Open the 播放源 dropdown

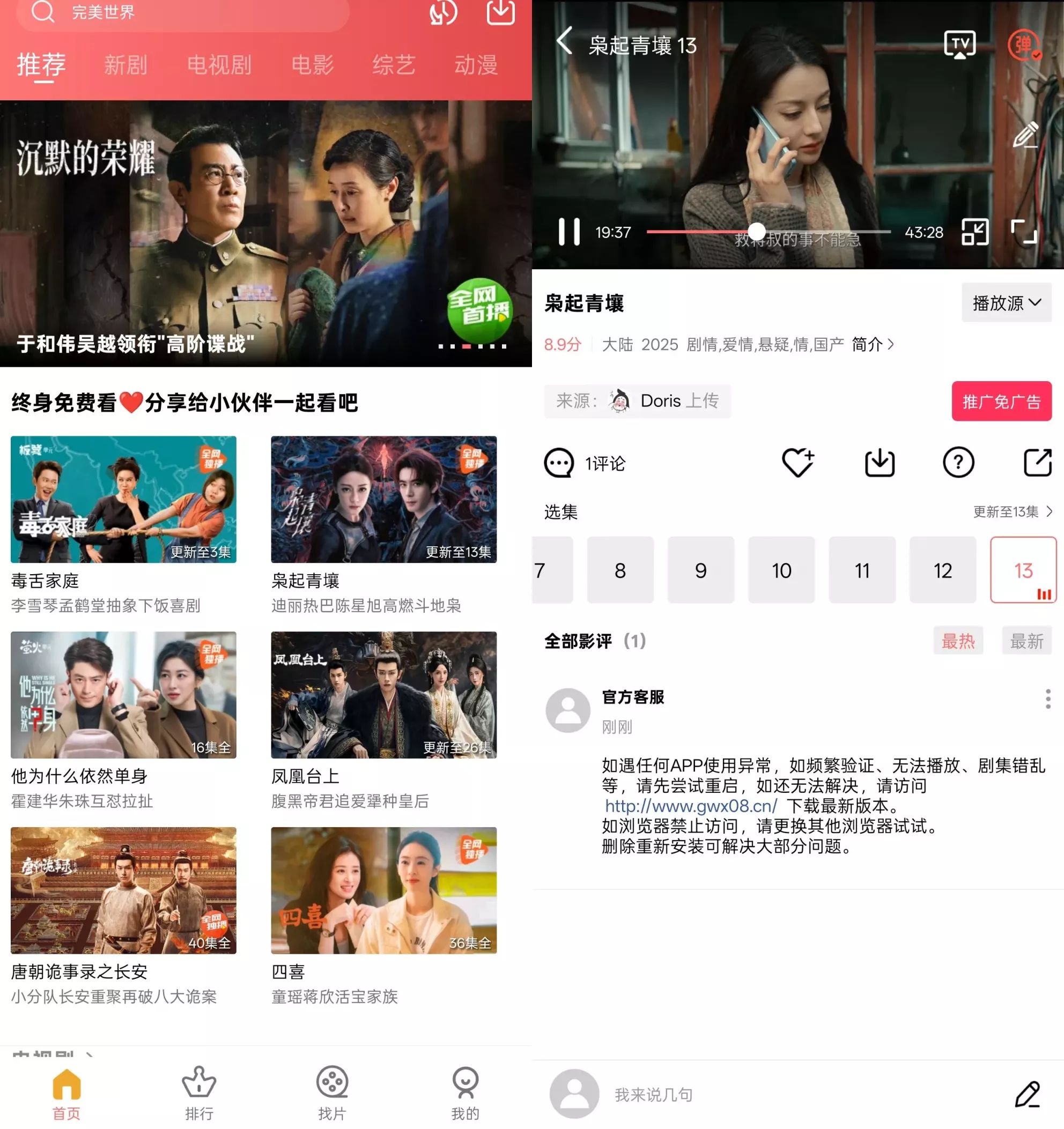coord(1006,303)
